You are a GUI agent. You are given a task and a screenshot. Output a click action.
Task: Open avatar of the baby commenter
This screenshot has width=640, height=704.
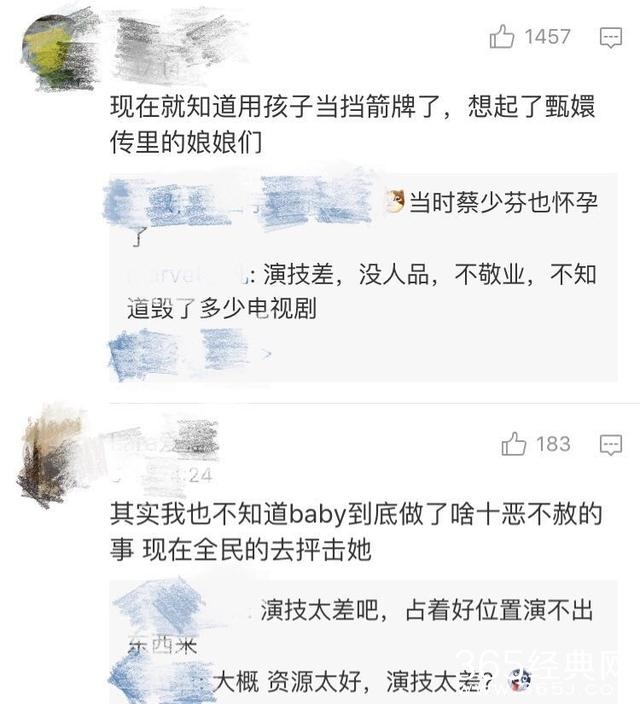point(50,452)
